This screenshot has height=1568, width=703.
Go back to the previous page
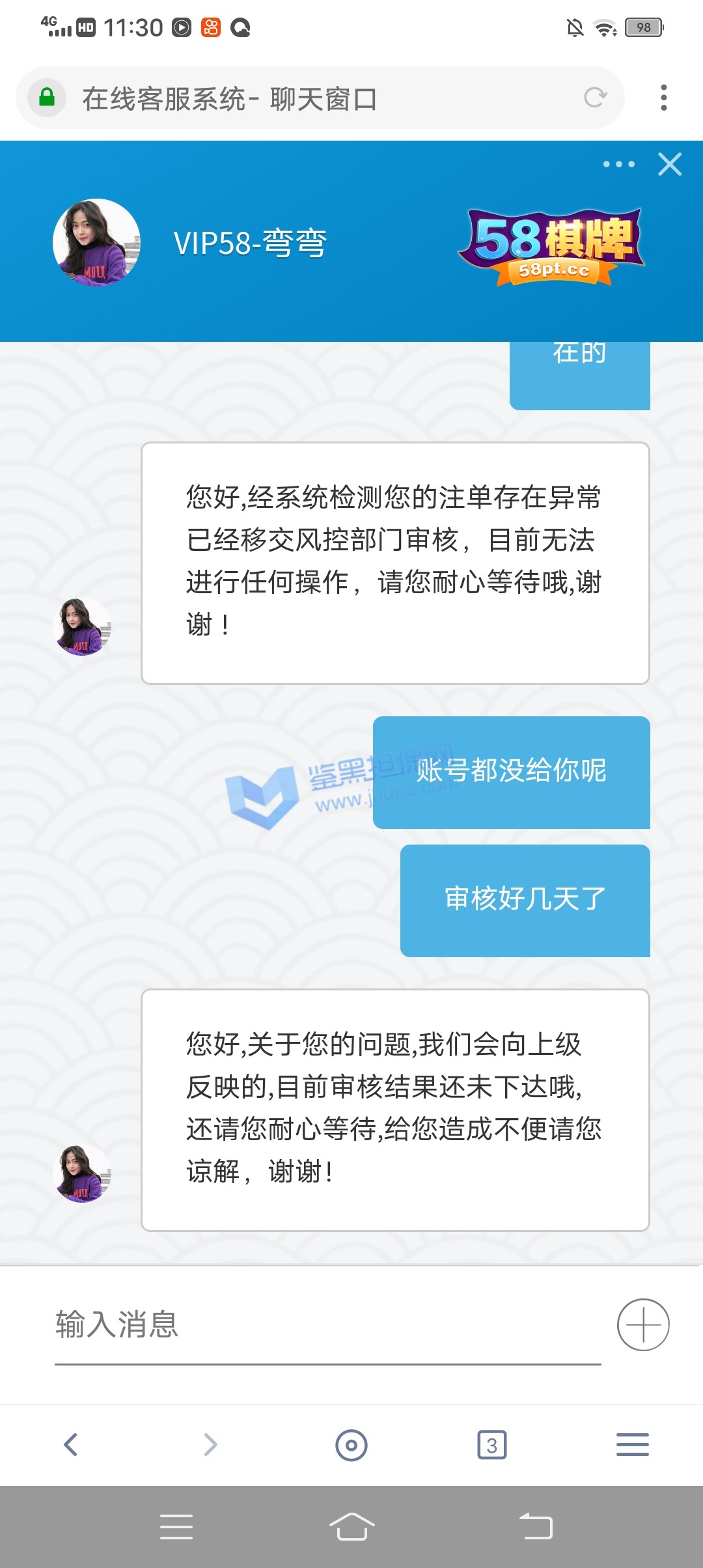point(70,1444)
